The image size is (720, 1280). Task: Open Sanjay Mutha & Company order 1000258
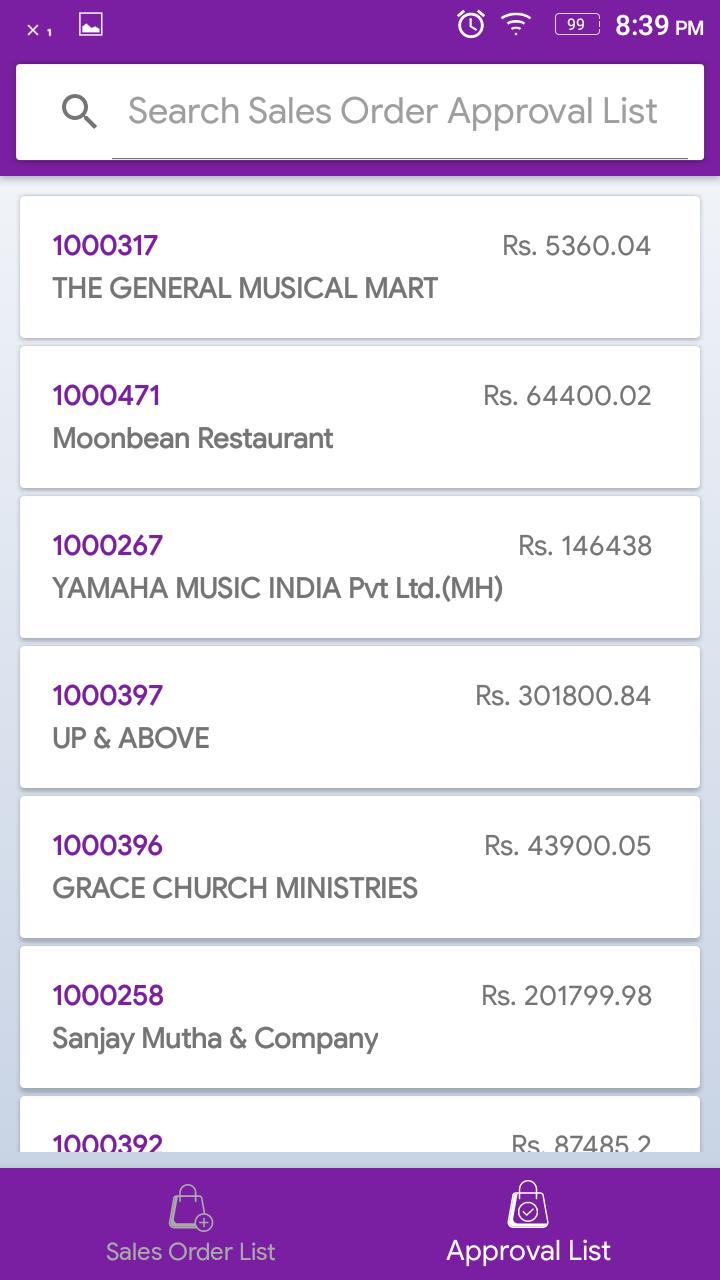point(360,1017)
